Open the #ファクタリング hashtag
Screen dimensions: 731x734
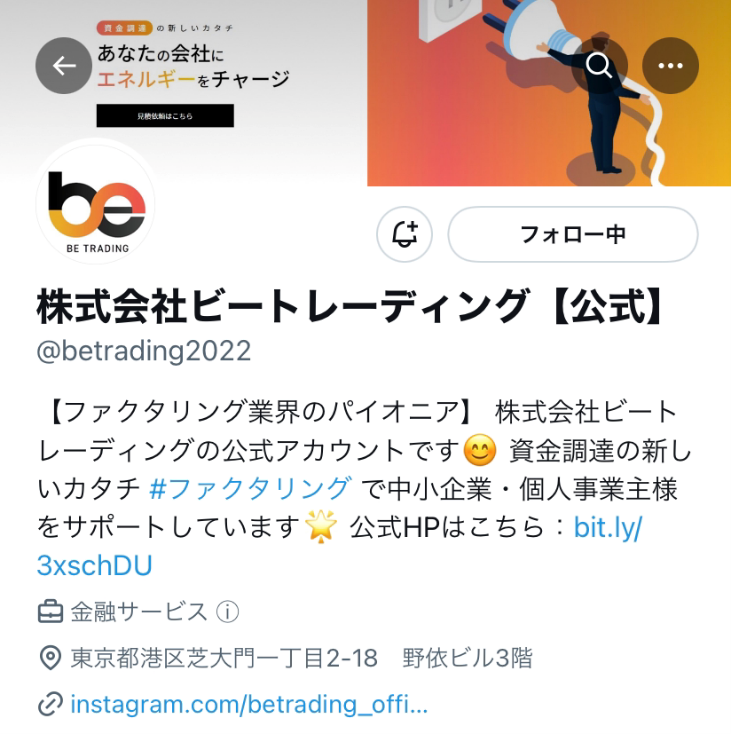[249, 489]
